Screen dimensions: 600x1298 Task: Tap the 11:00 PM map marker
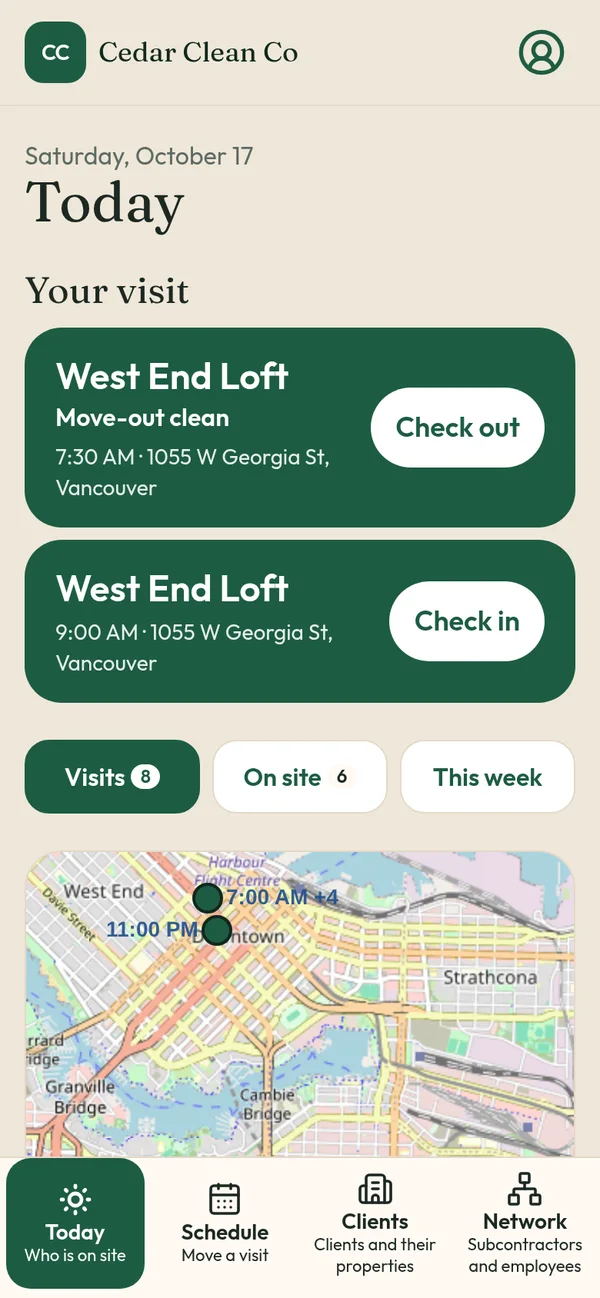click(216, 931)
